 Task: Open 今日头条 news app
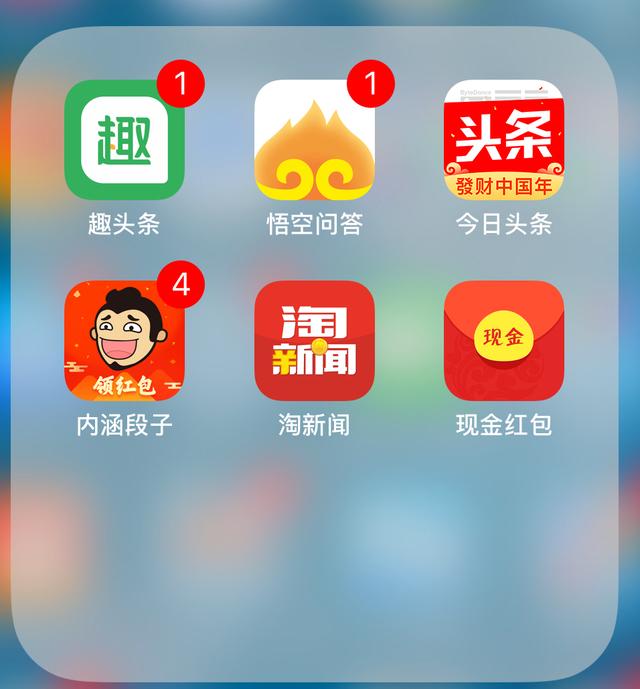click(504, 141)
